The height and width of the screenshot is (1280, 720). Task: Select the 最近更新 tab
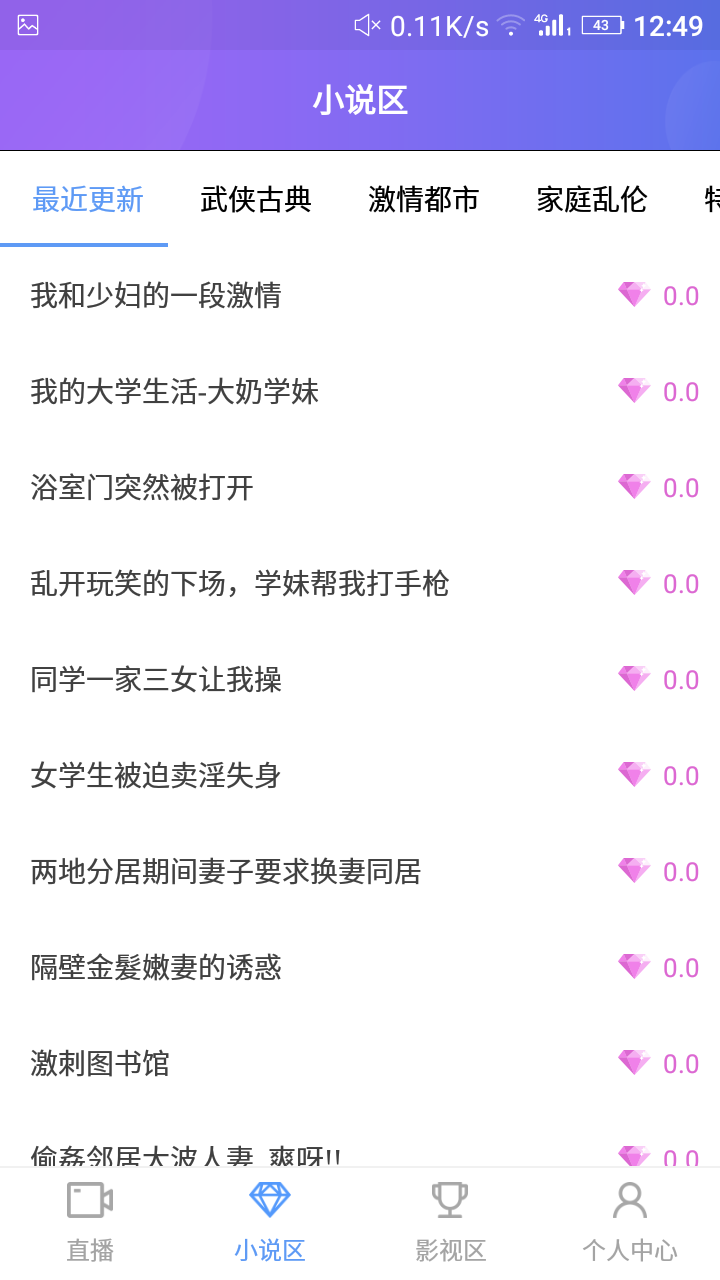(88, 199)
